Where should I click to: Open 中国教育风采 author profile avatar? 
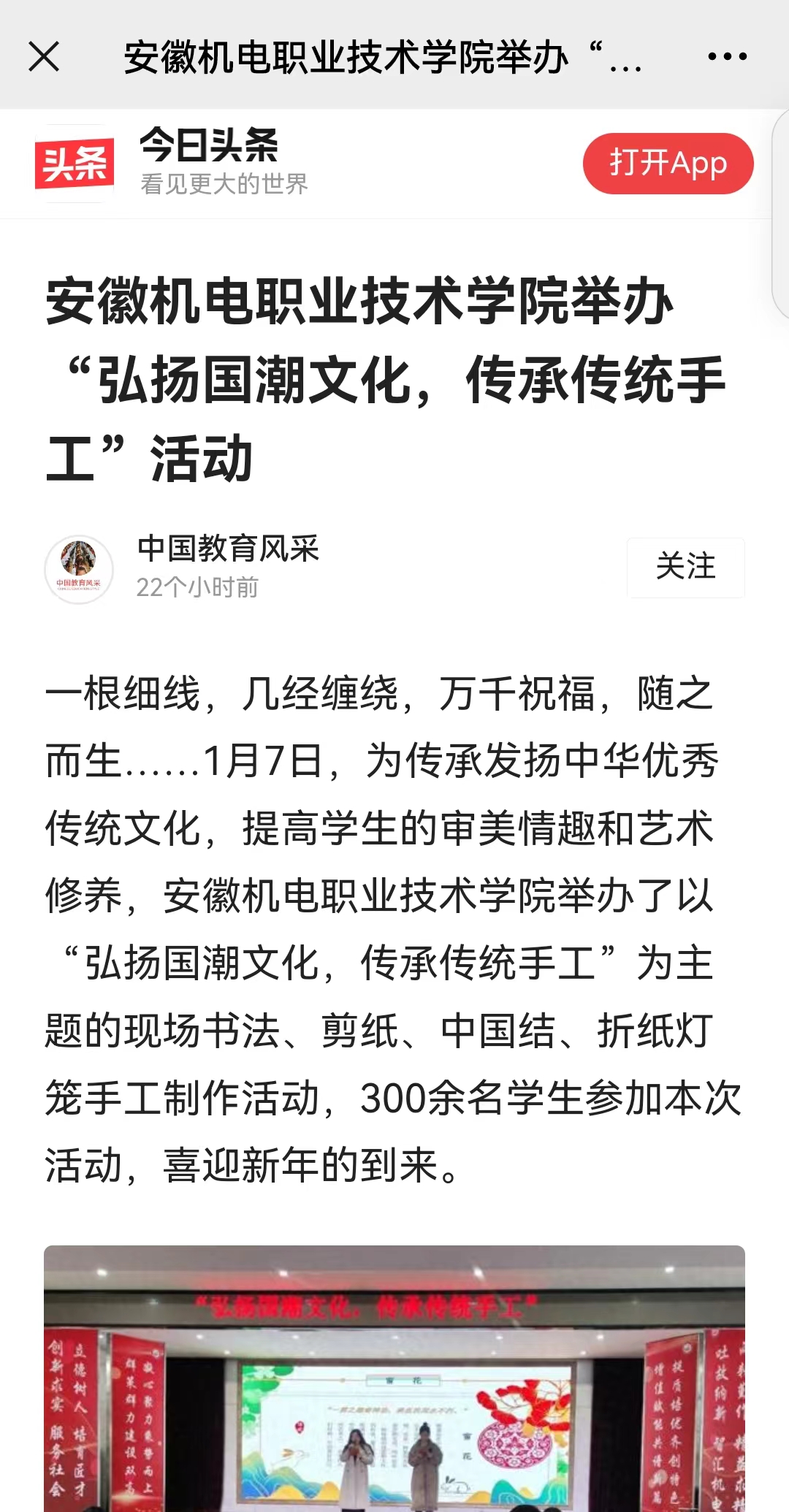click(x=79, y=569)
